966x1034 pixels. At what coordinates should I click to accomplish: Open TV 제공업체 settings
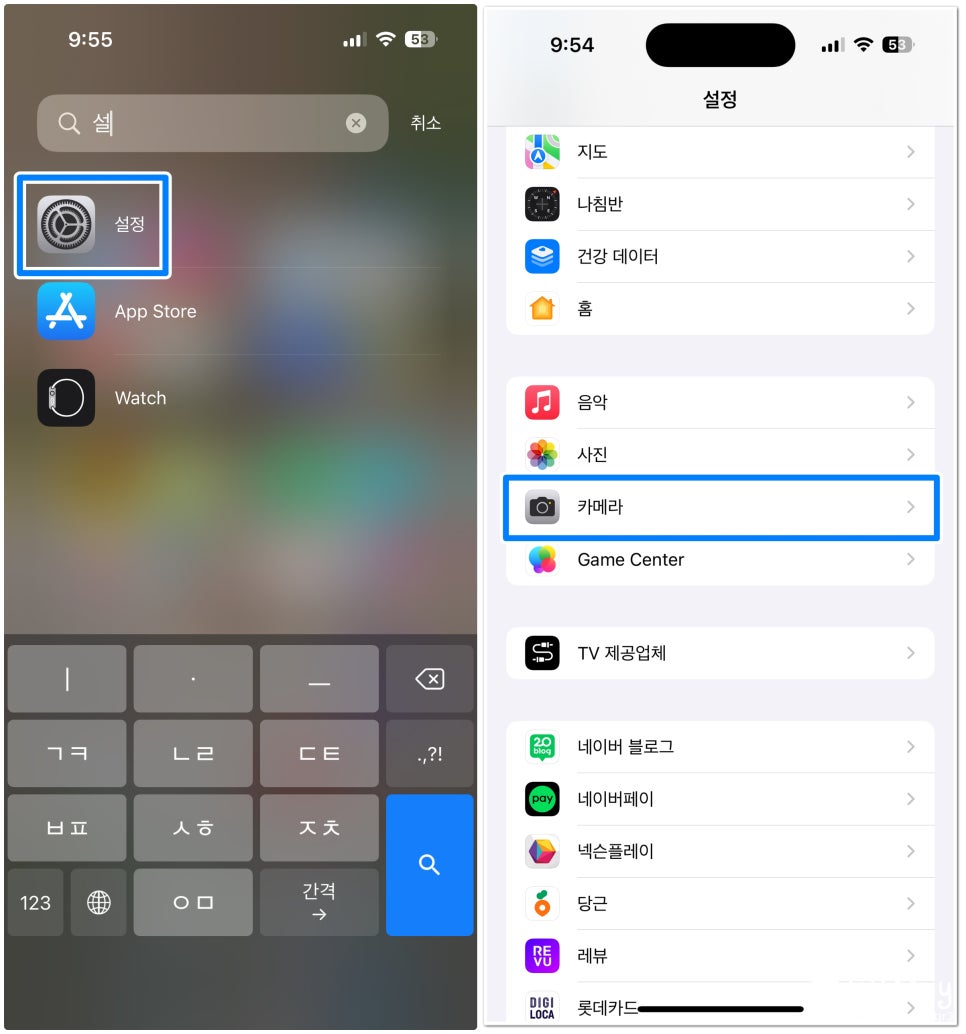(720, 653)
